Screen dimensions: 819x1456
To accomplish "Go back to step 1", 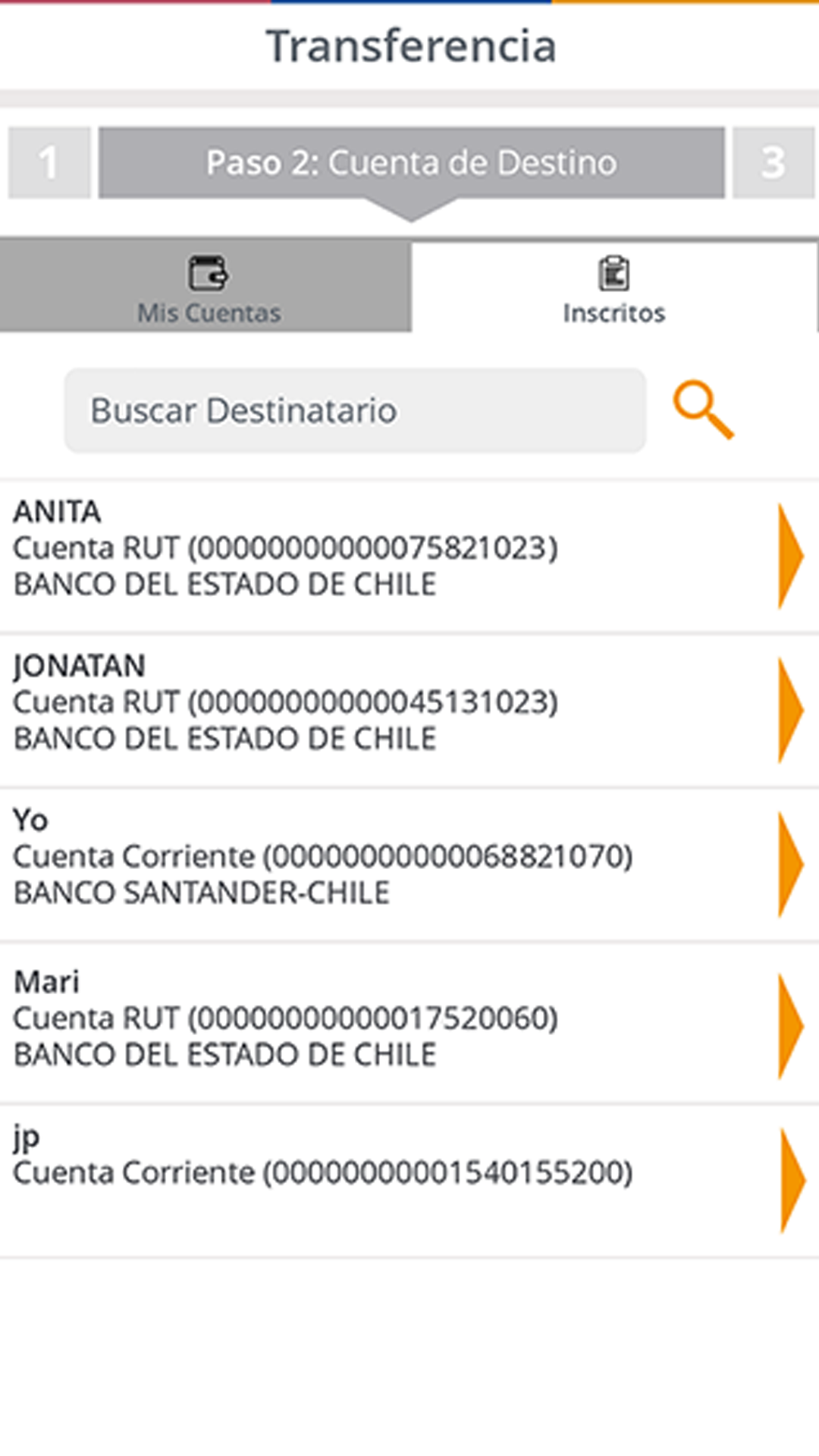I will click(x=49, y=162).
